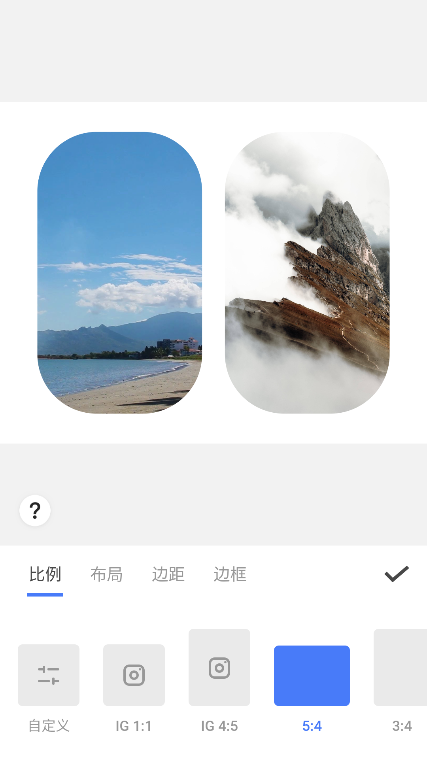Confirm changes with the checkmark
The width and height of the screenshot is (427, 759).
(396, 574)
